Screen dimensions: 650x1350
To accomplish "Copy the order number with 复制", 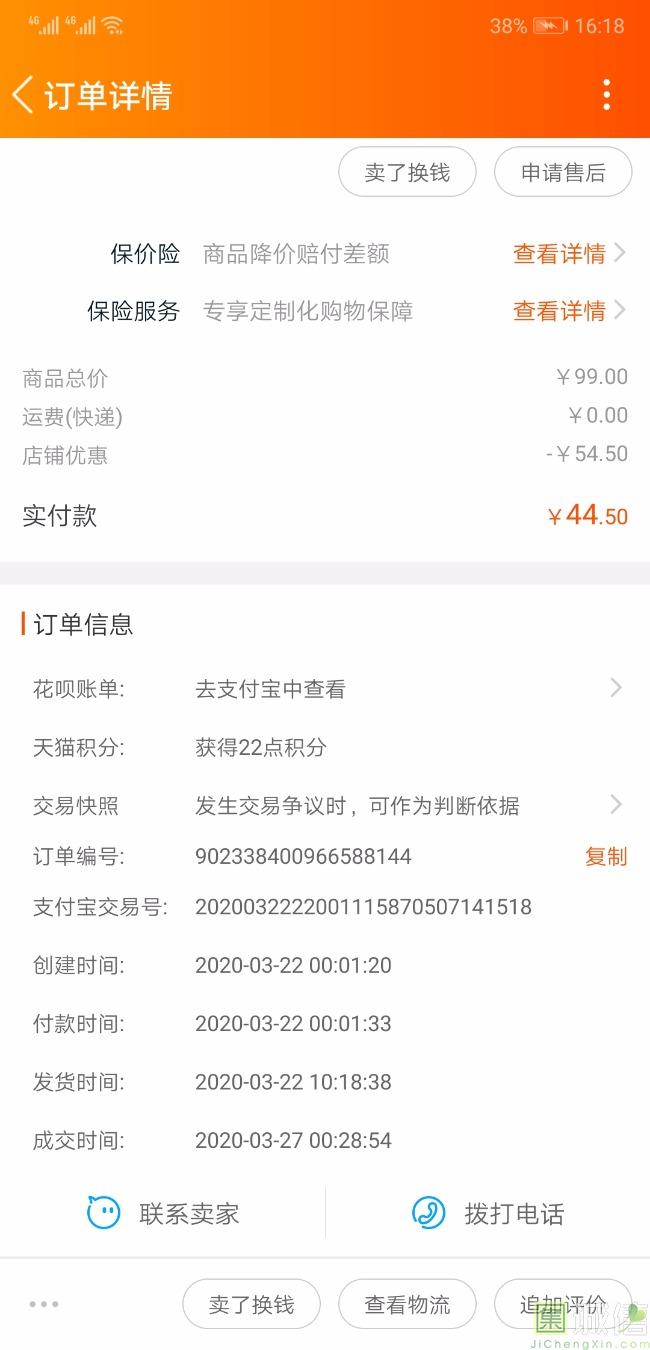I will 606,857.
